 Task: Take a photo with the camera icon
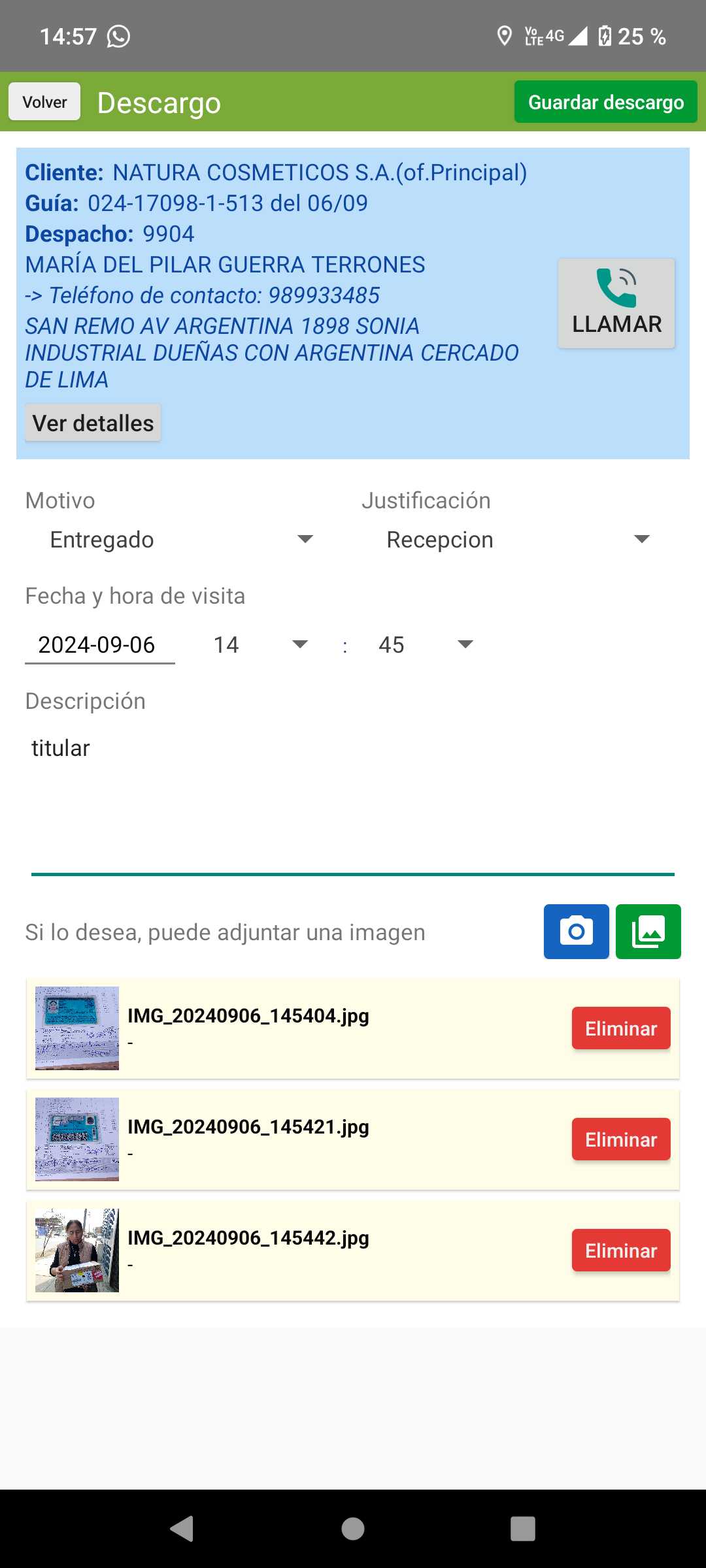(x=576, y=932)
